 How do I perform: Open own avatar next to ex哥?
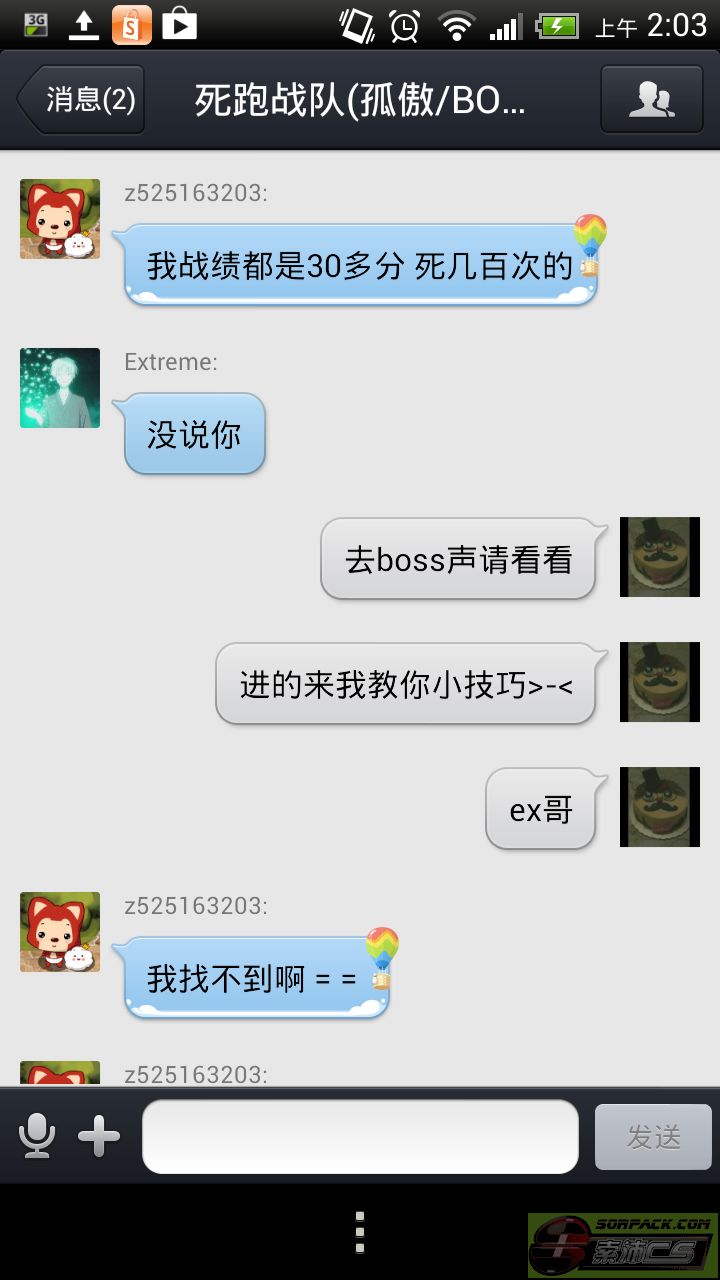(659, 807)
